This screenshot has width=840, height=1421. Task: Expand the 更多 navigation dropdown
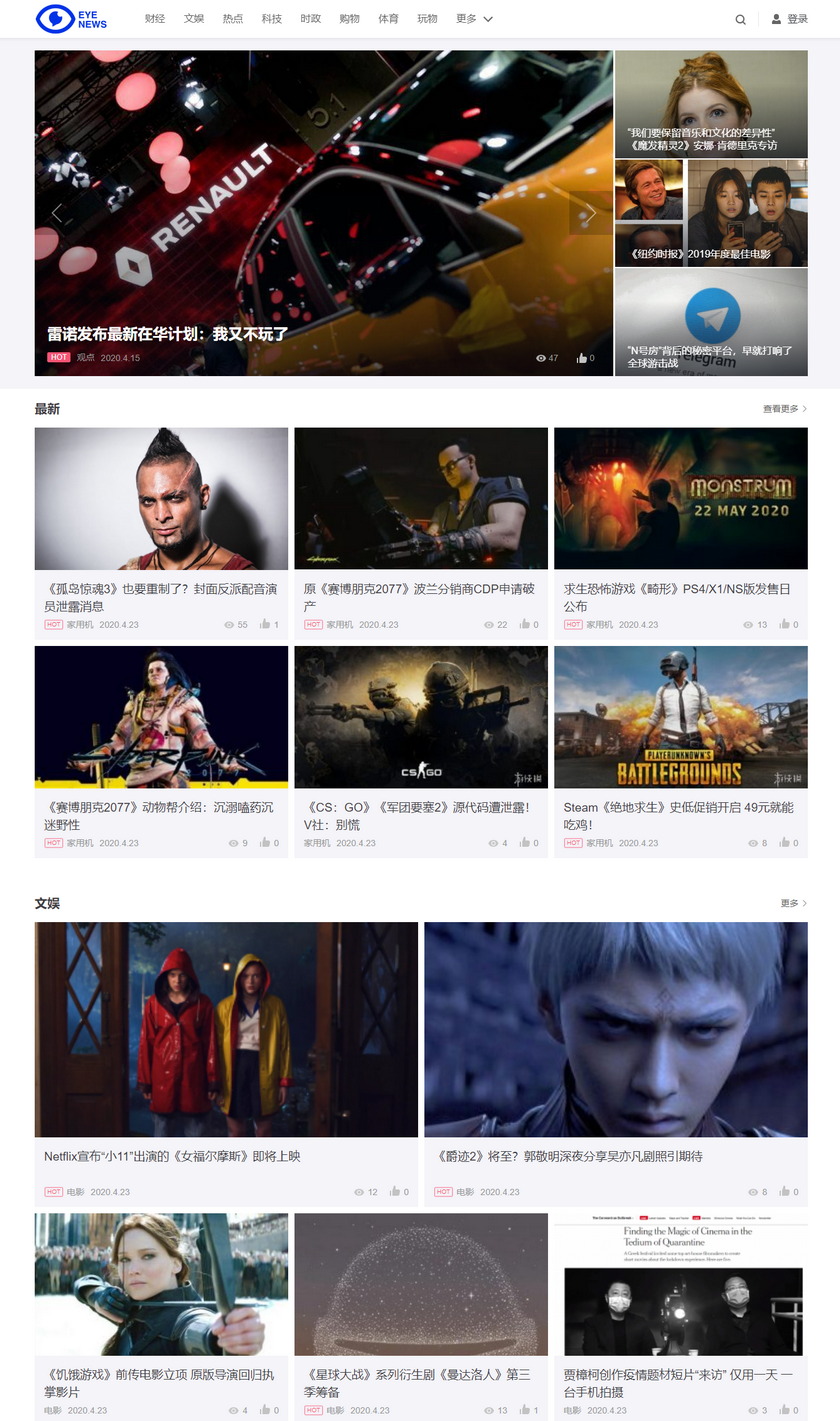[468, 18]
